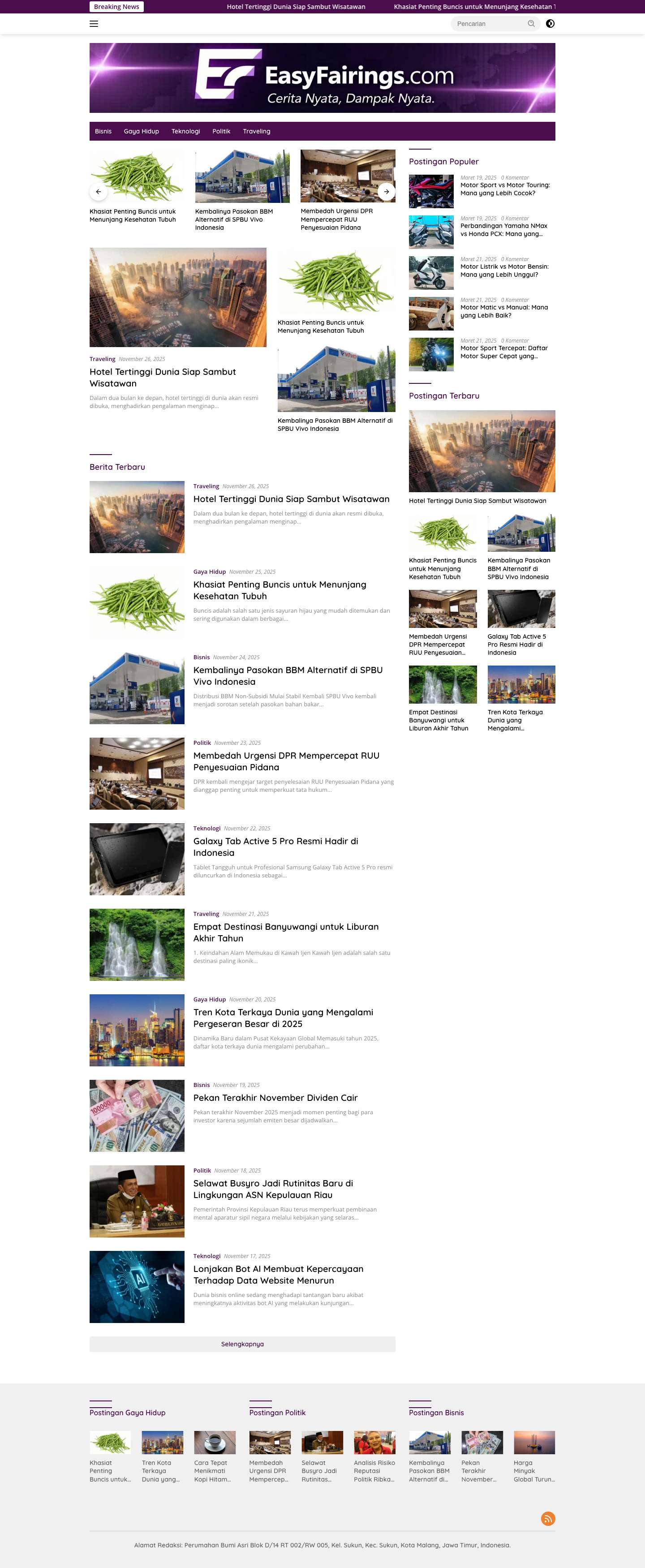
Task: Open Lonjakan Bot AI article
Action: click(278, 1275)
